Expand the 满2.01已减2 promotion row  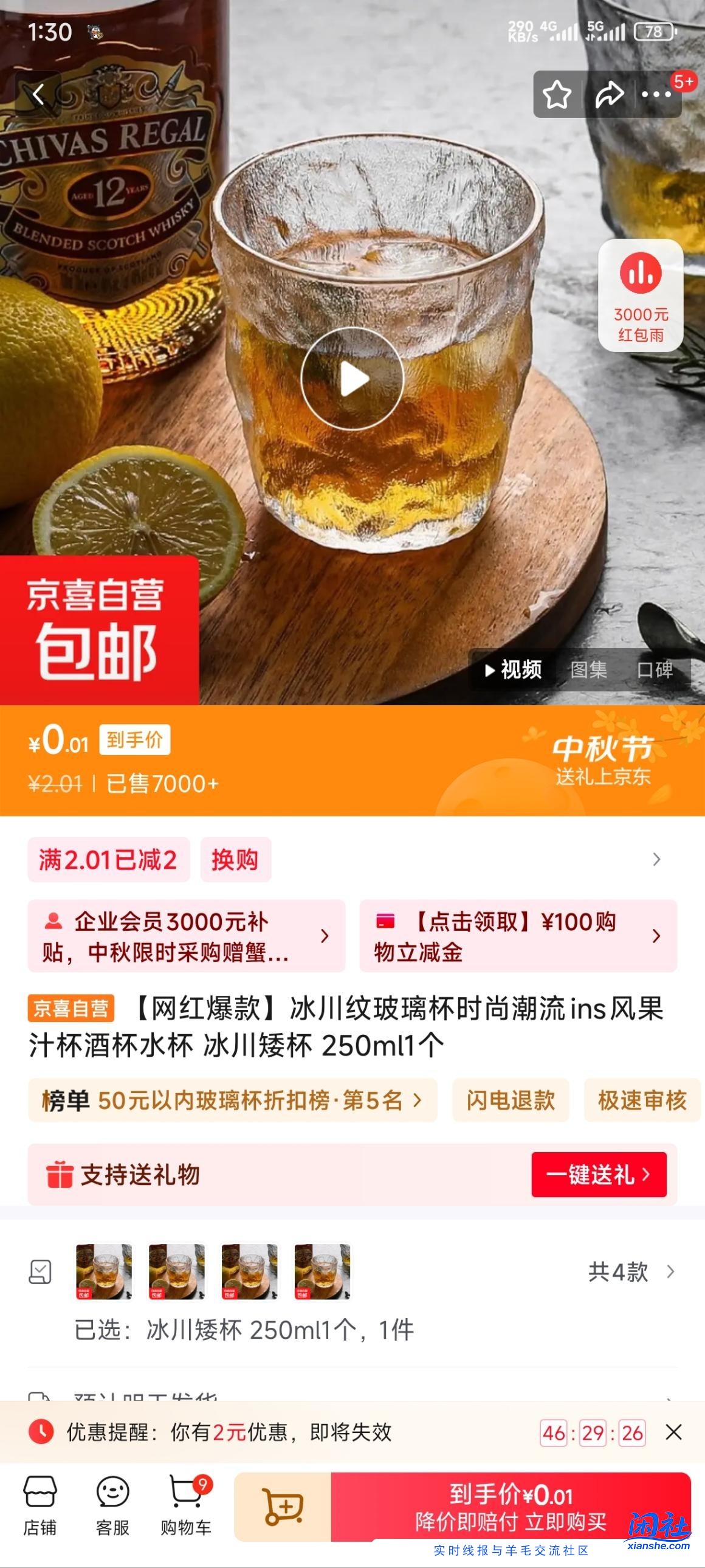tap(656, 860)
